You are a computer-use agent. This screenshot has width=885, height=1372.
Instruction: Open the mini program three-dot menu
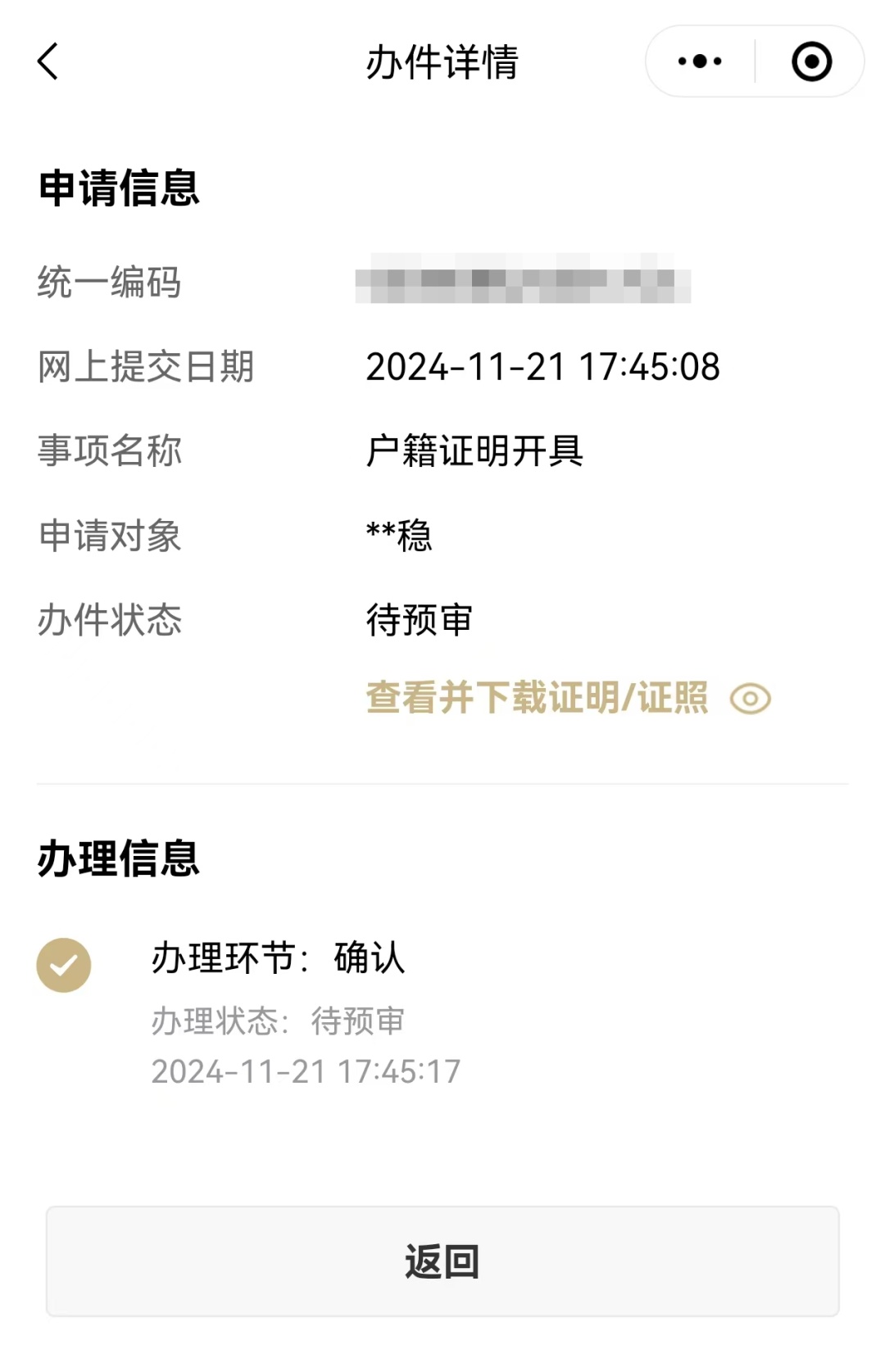click(x=700, y=61)
